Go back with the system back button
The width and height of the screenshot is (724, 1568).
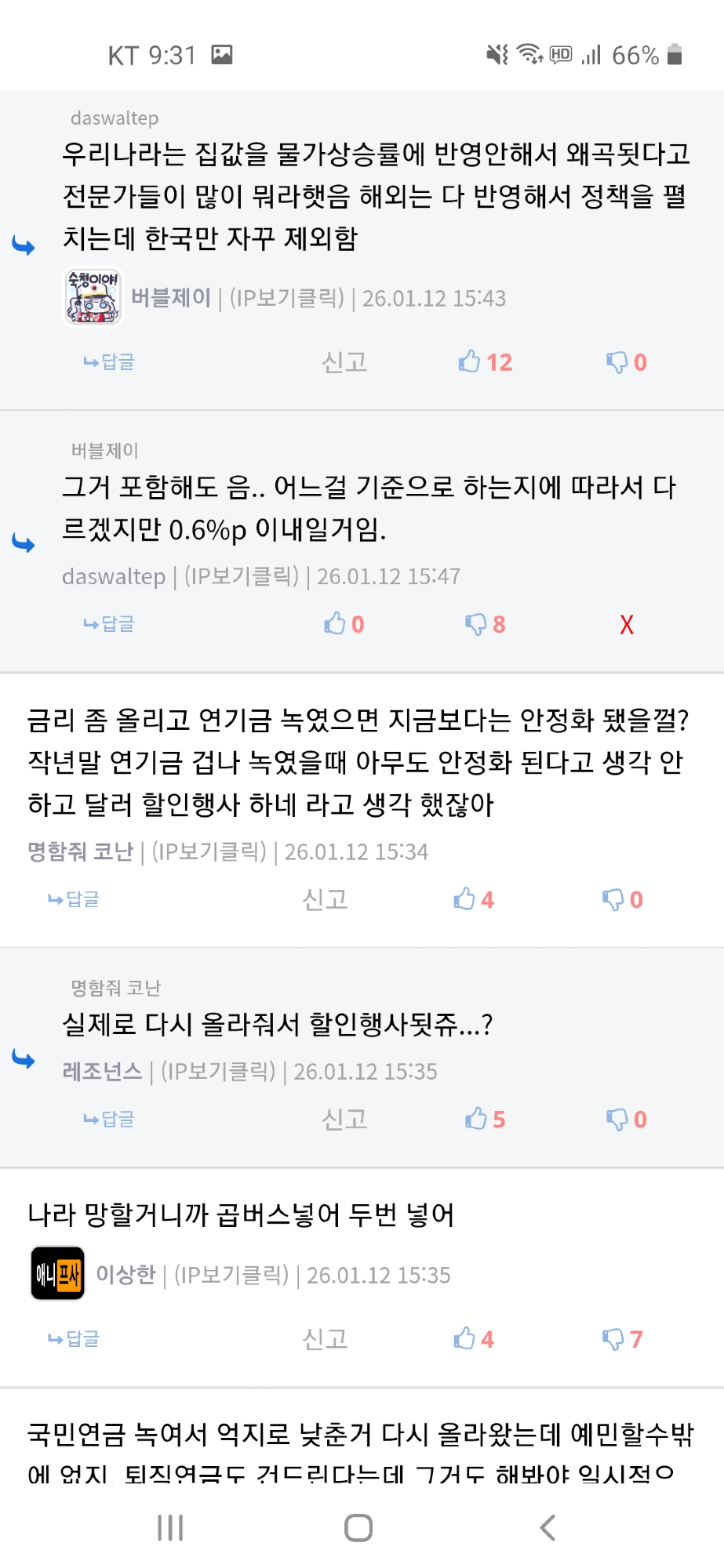point(548,1527)
